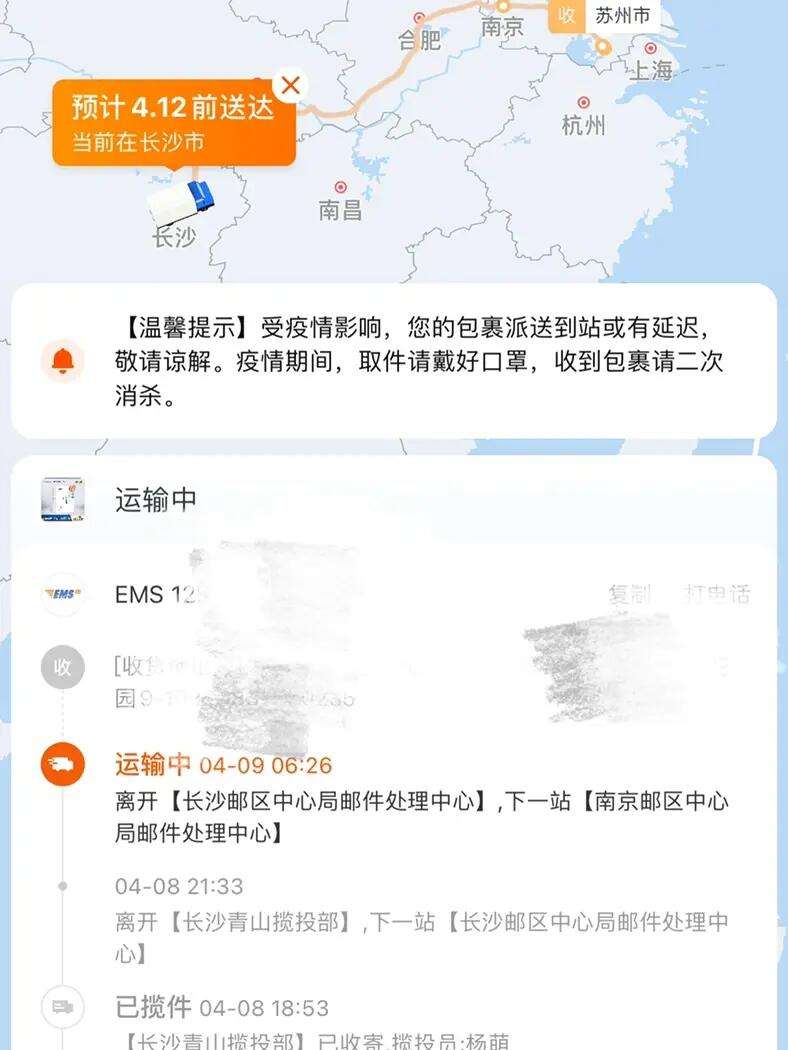Open the package product thumbnail
The width and height of the screenshot is (788, 1050).
(x=62, y=498)
